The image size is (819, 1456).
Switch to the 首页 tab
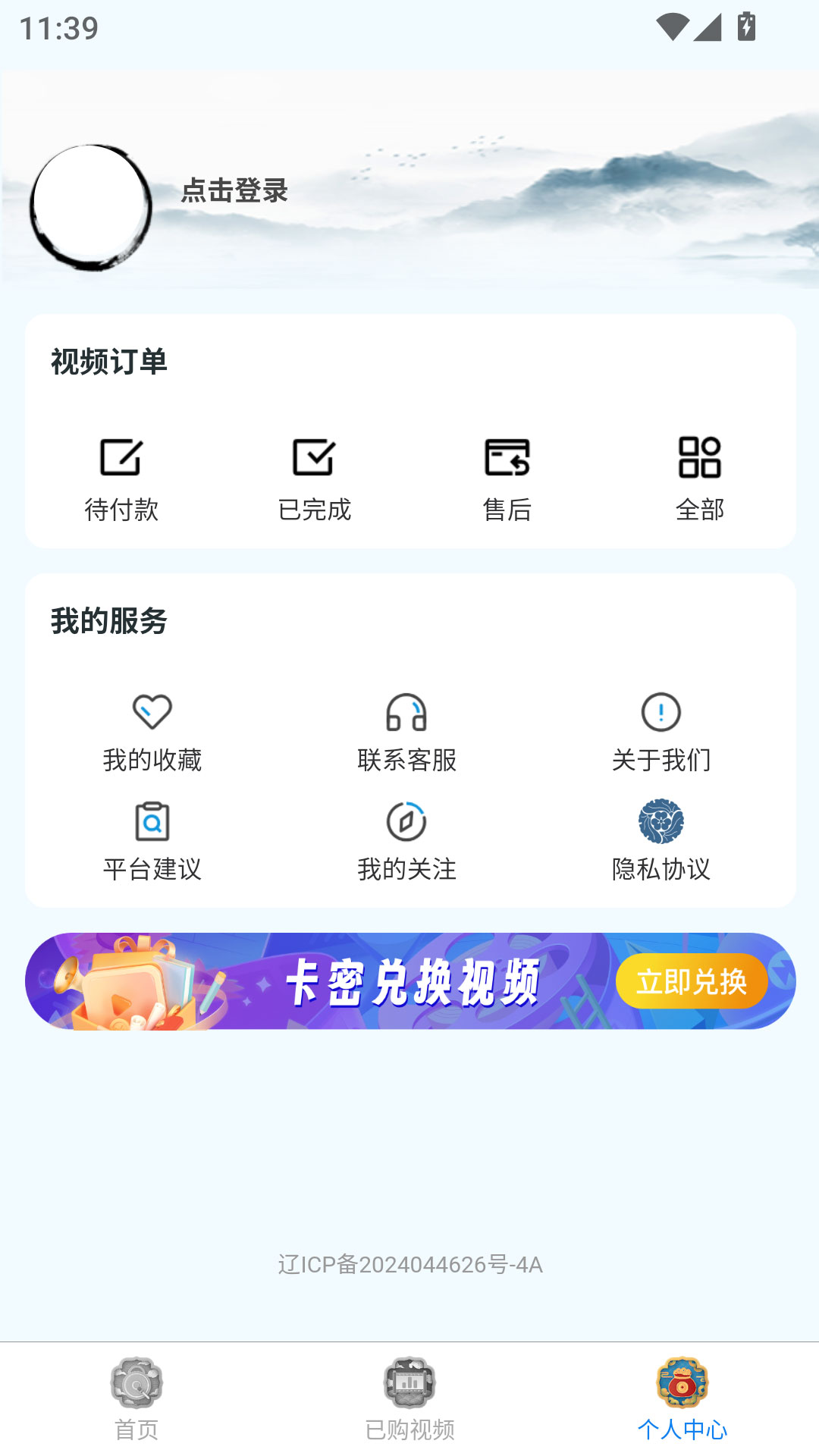136,1399
